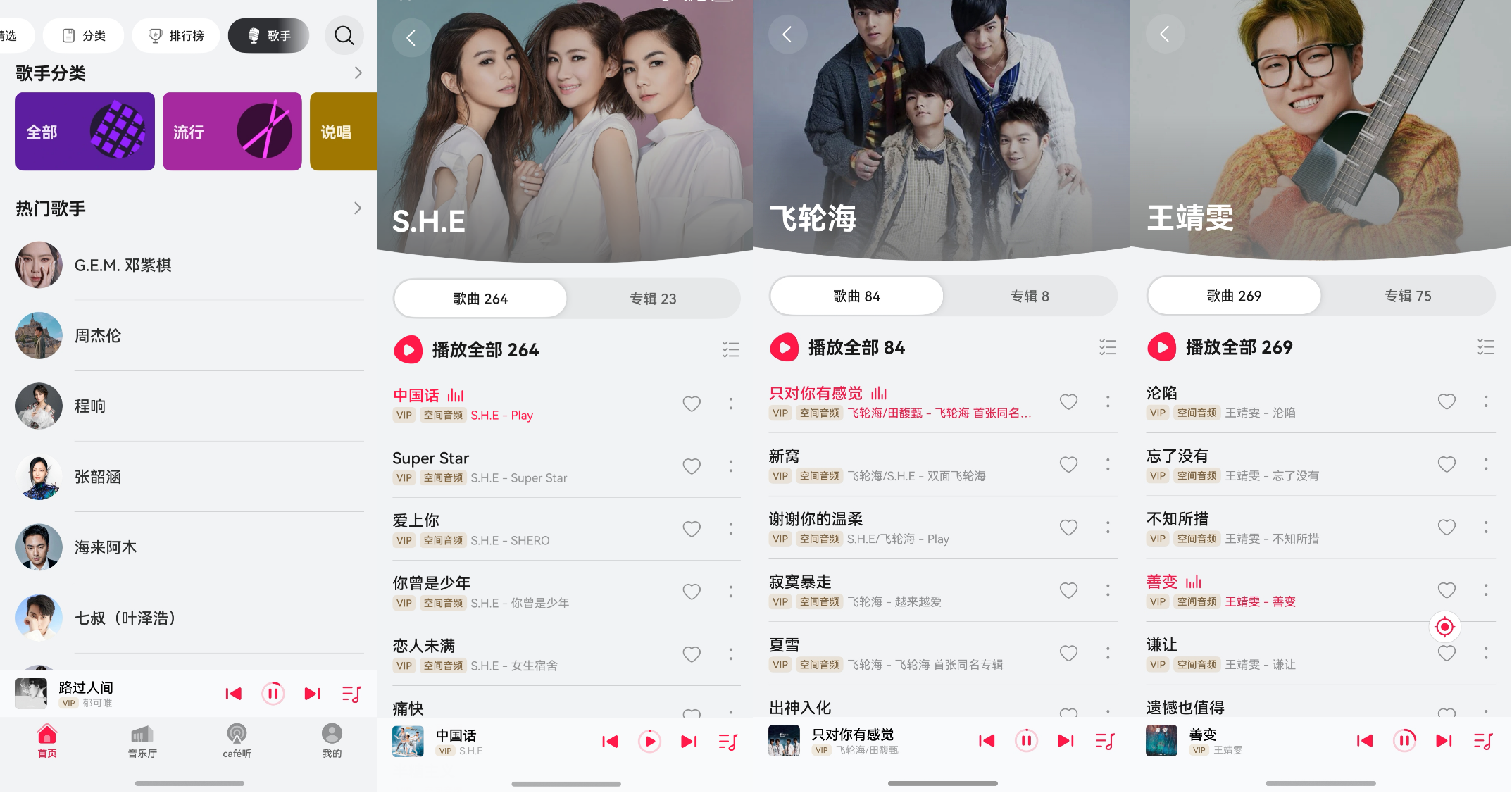
Task: Switch to the 分类 tab
Action: 84,35
